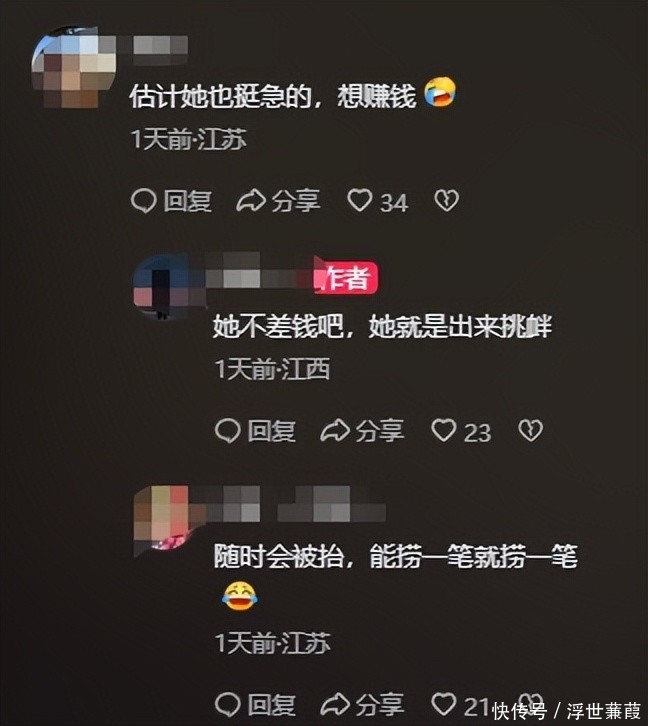Dislike the comment 估计她也挺急的
Image resolution: width=648 pixels, height=726 pixels.
point(446,201)
